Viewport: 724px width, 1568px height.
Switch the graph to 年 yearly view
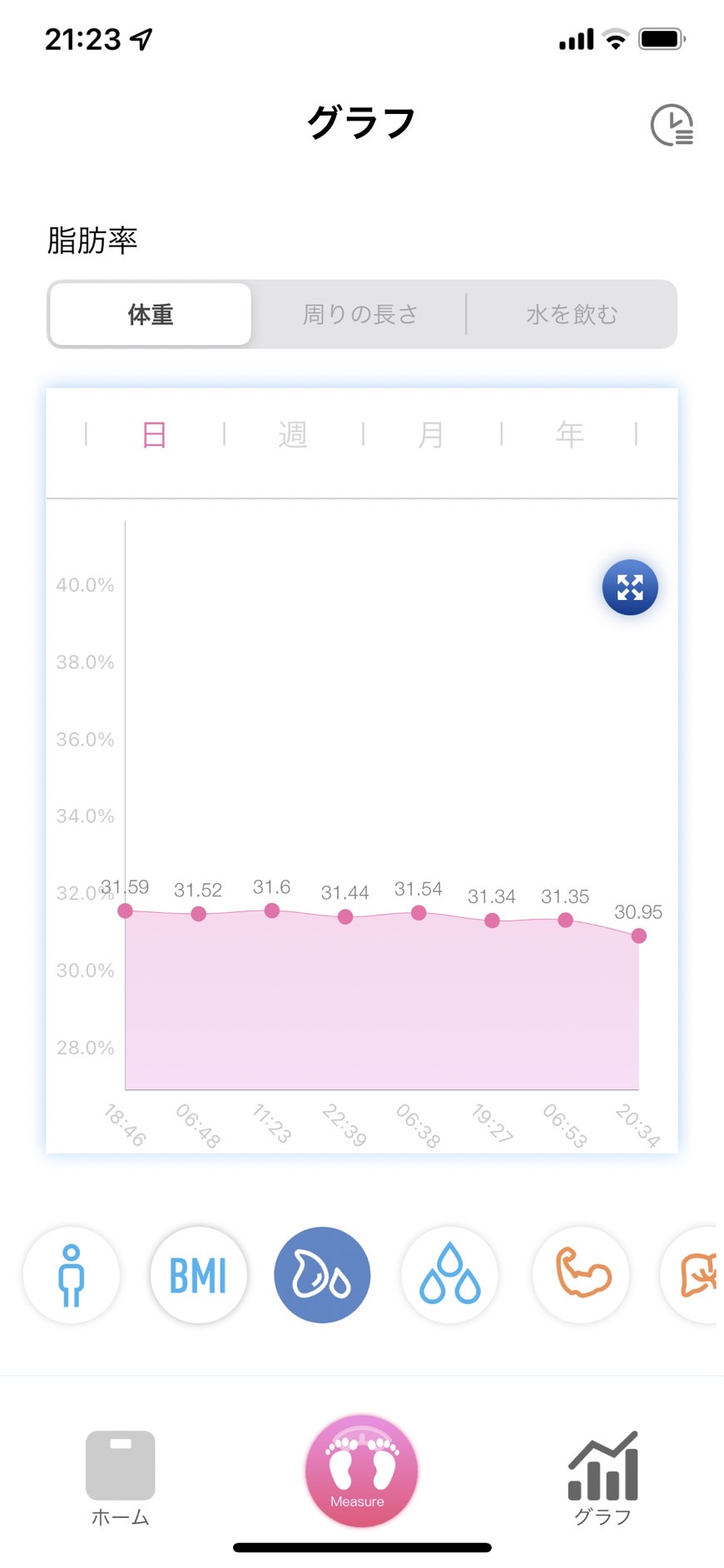coord(569,434)
